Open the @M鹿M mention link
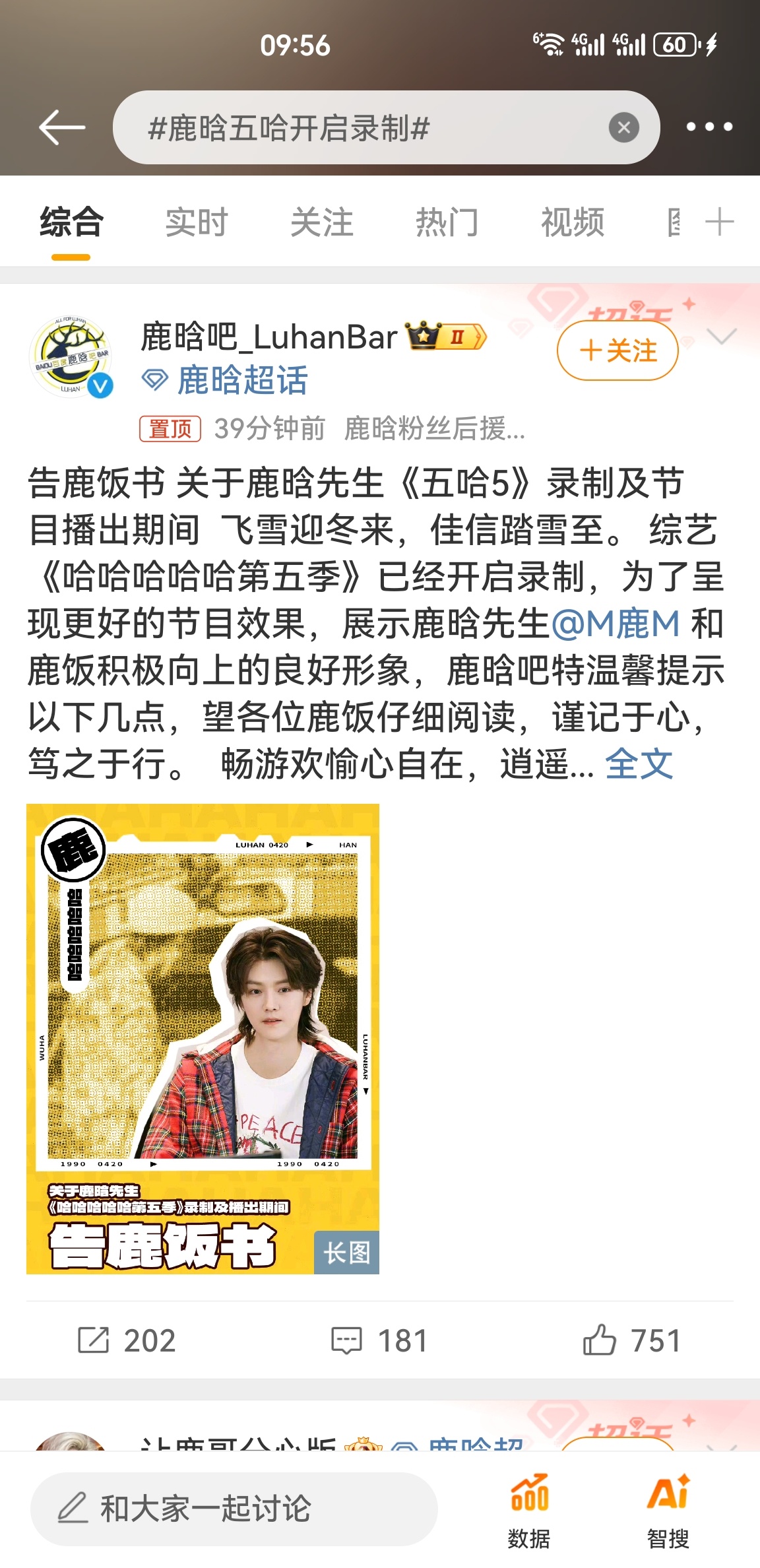Viewport: 760px width, 1568px height. (x=615, y=624)
